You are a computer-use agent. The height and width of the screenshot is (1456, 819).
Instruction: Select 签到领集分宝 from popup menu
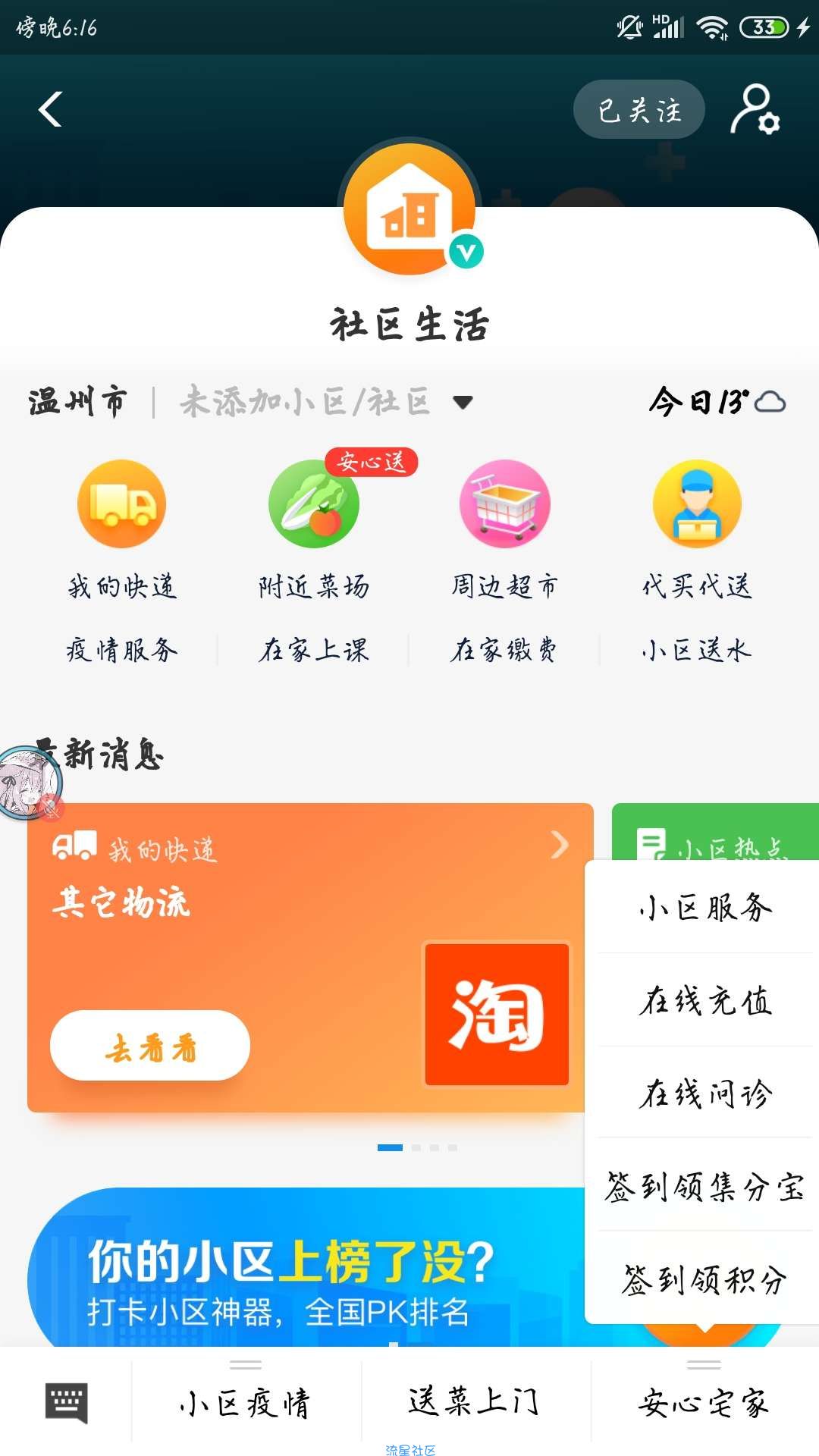point(704,1187)
